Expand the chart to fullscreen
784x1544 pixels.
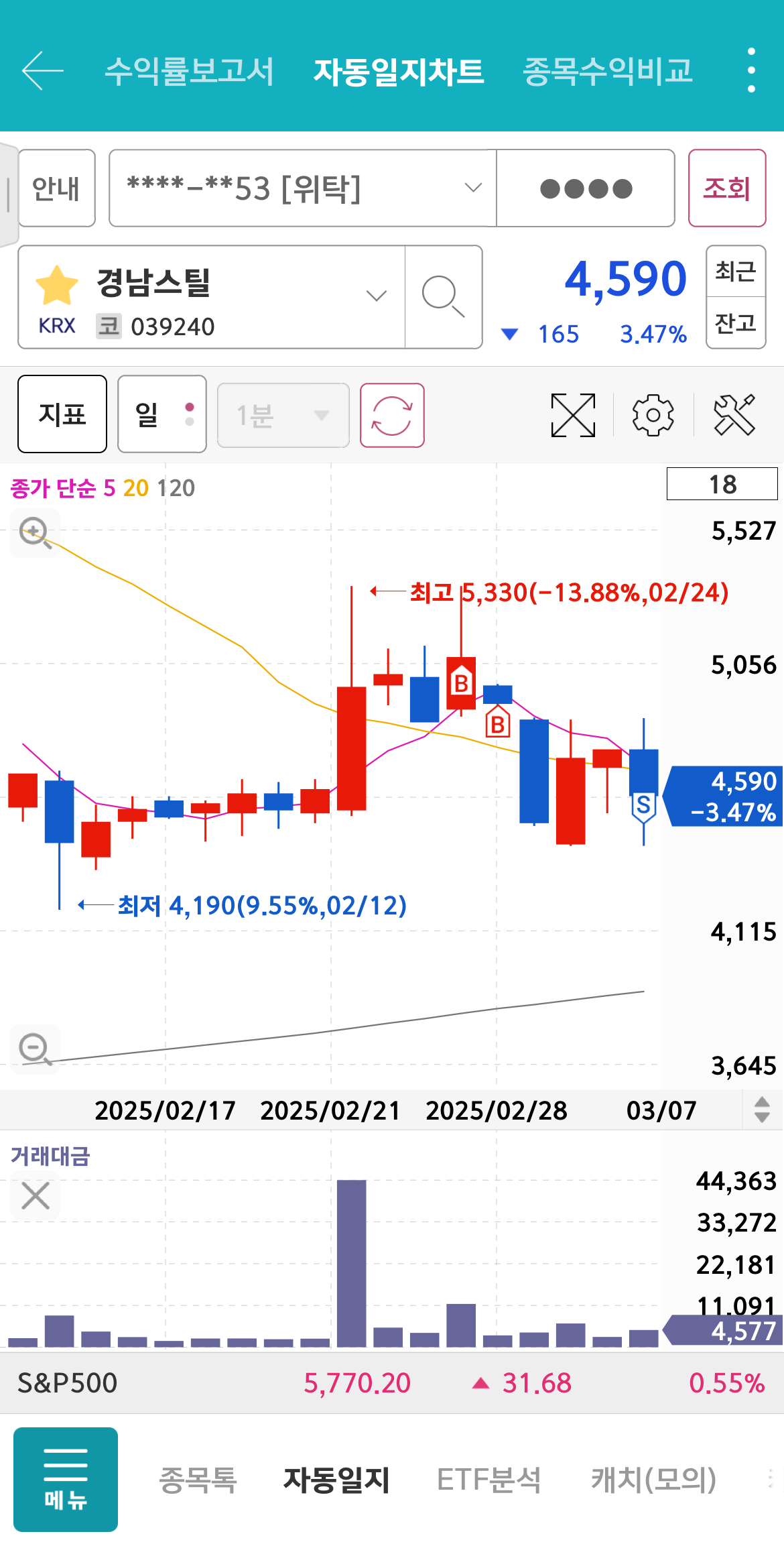(573, 415)
